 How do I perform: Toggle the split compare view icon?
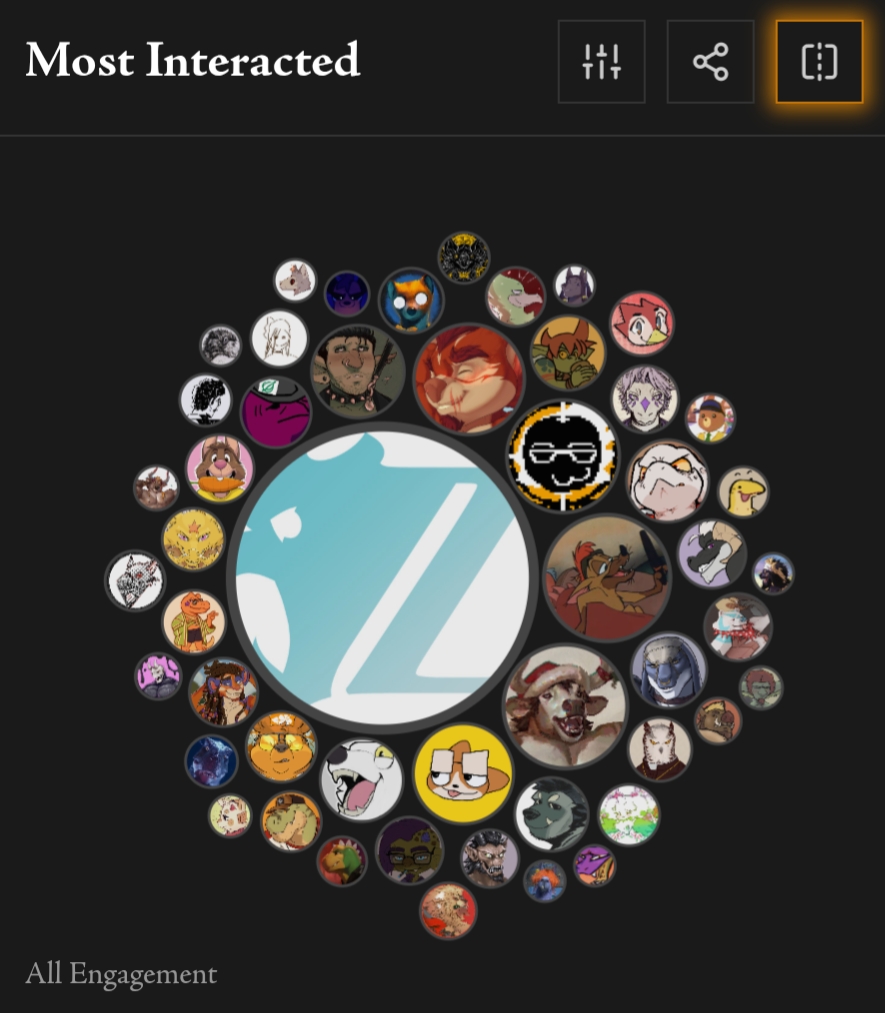pos(819,62)
